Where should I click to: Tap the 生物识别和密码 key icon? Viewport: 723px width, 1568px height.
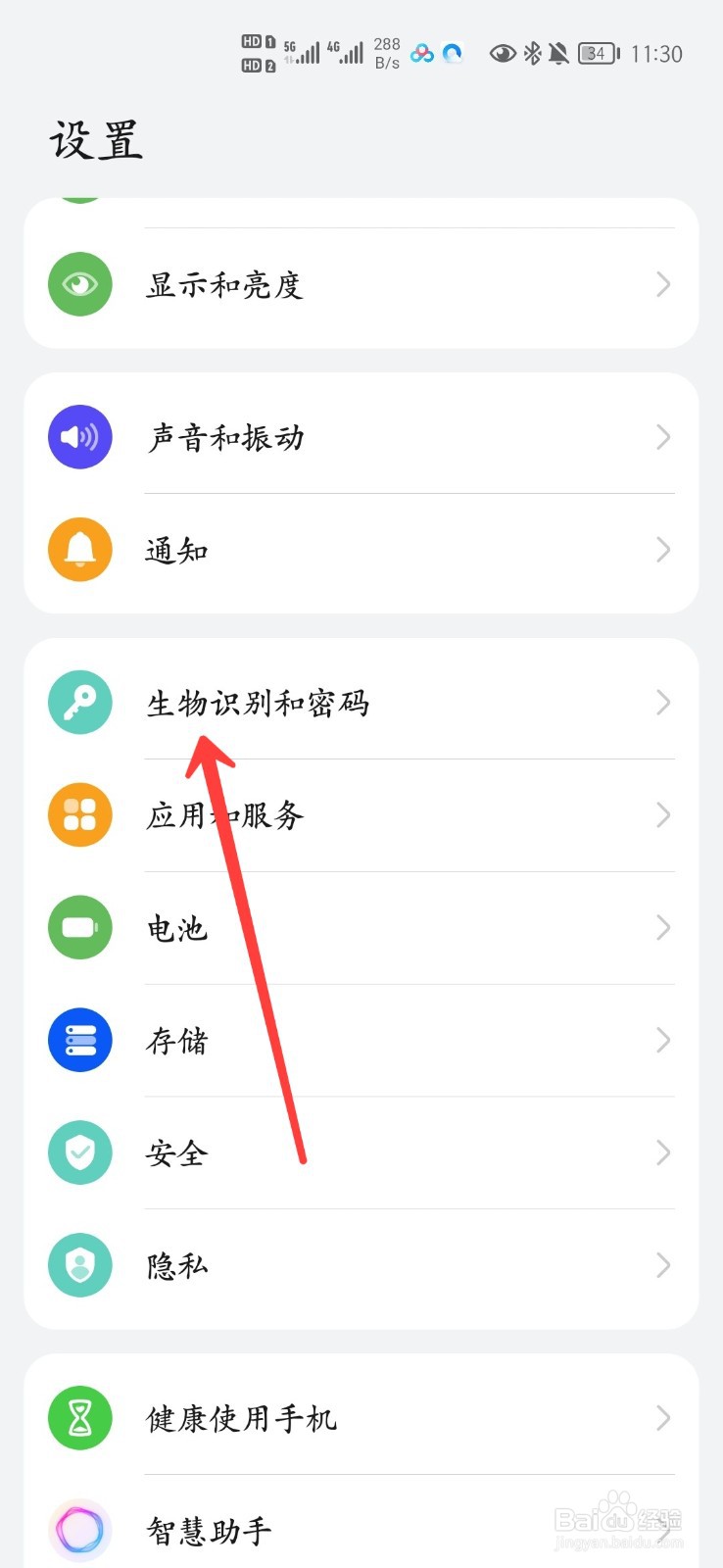click(79, 702)
